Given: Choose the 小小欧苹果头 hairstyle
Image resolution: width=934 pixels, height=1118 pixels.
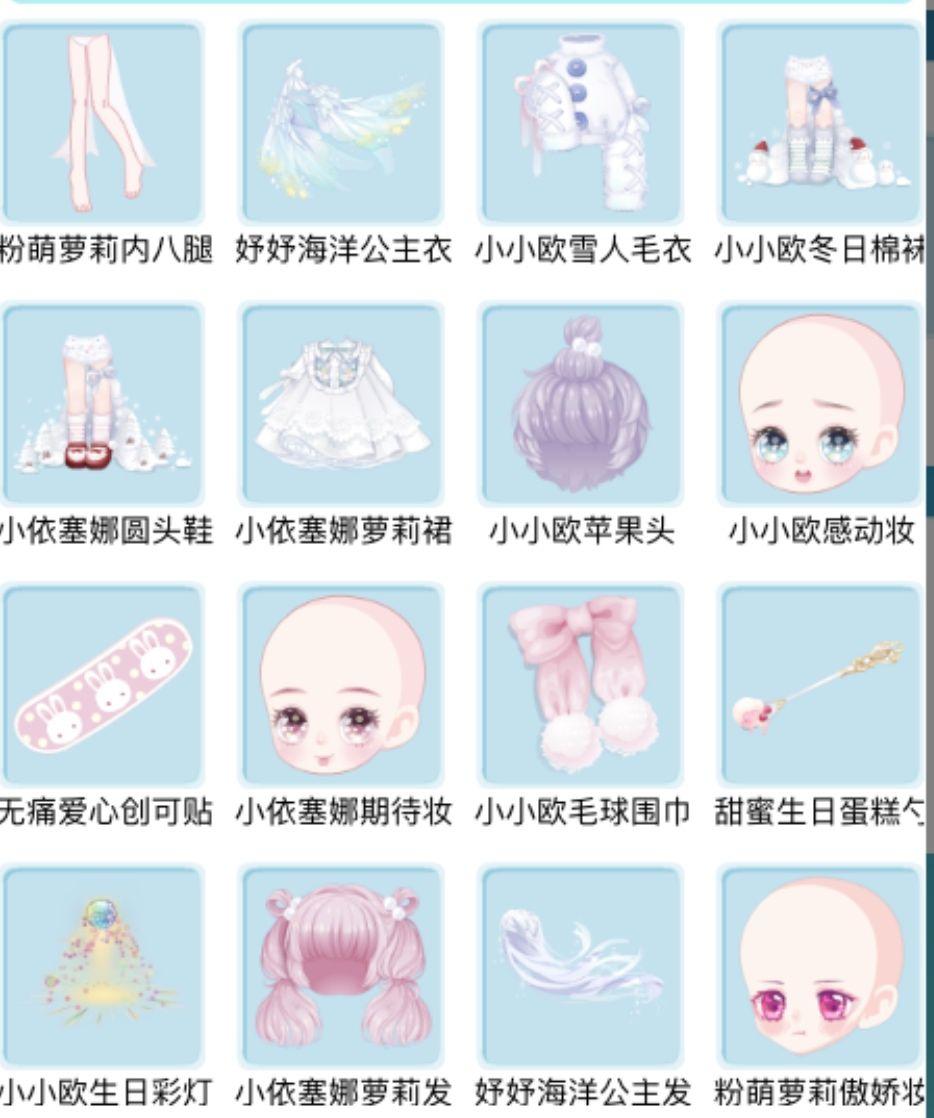Looking at the screenshot, I should [x=582, y=405].
